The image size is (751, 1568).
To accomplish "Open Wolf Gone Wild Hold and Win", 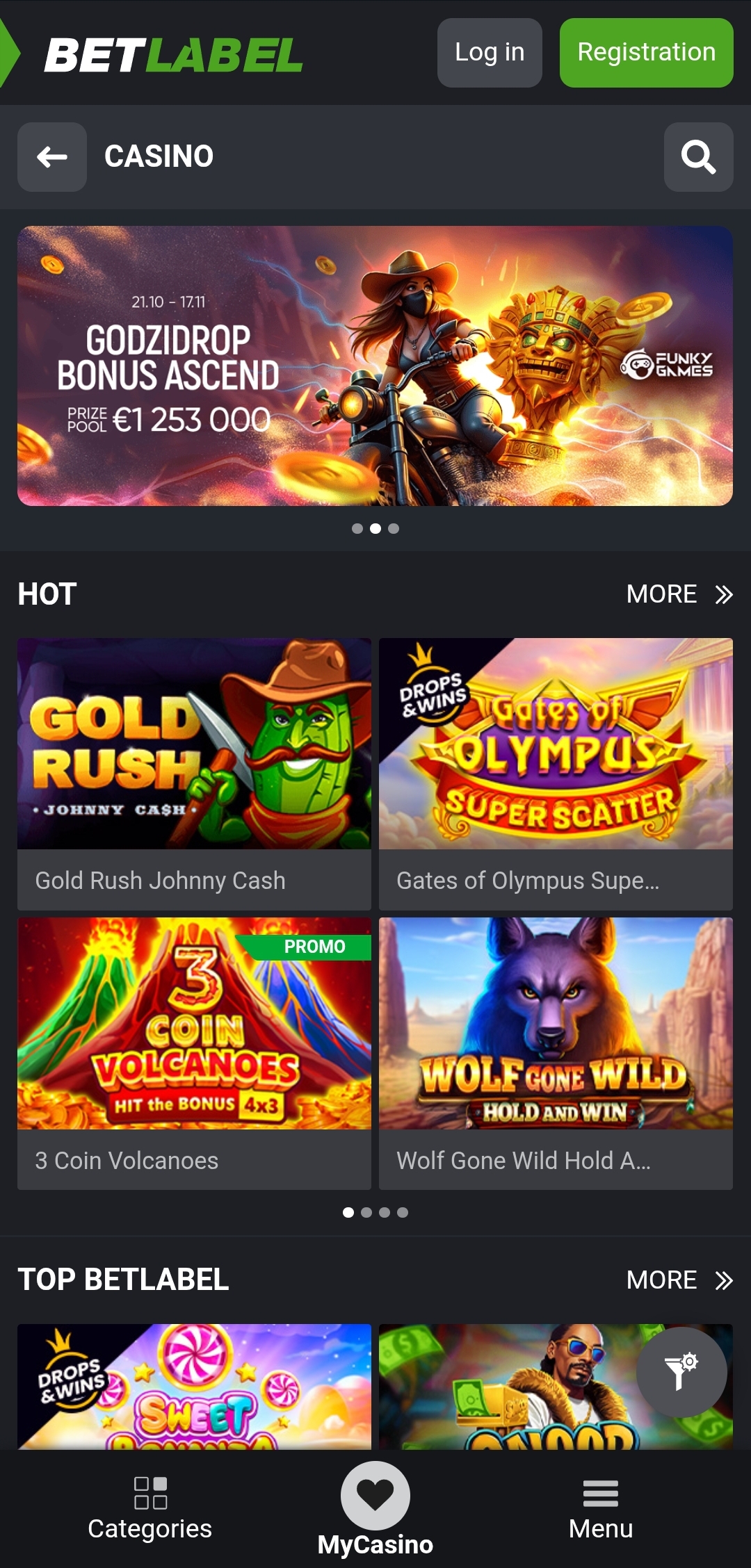I will tap(556, 1052).
